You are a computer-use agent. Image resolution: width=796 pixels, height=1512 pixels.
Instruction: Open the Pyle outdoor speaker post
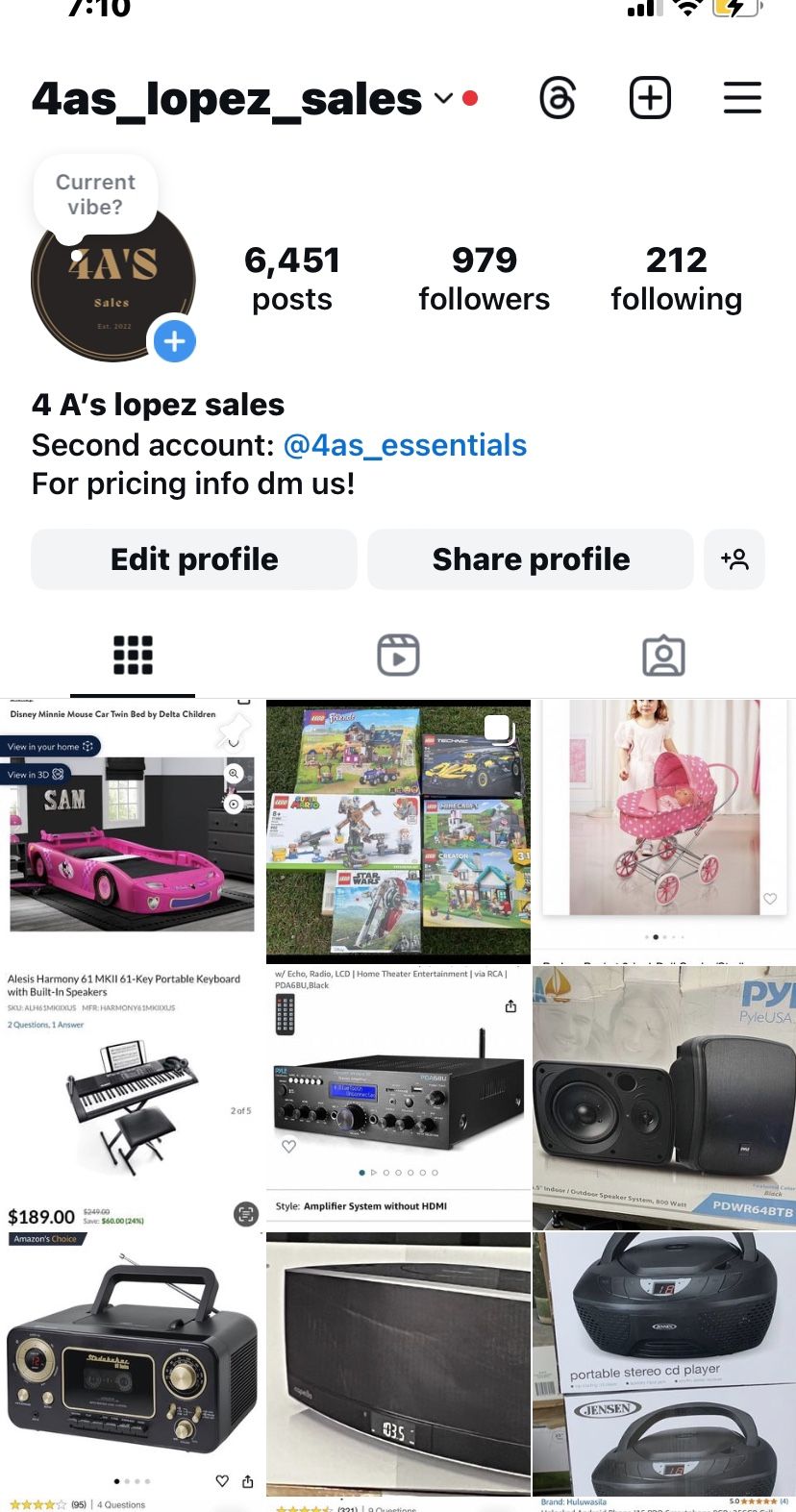(x=663, y=1098)
